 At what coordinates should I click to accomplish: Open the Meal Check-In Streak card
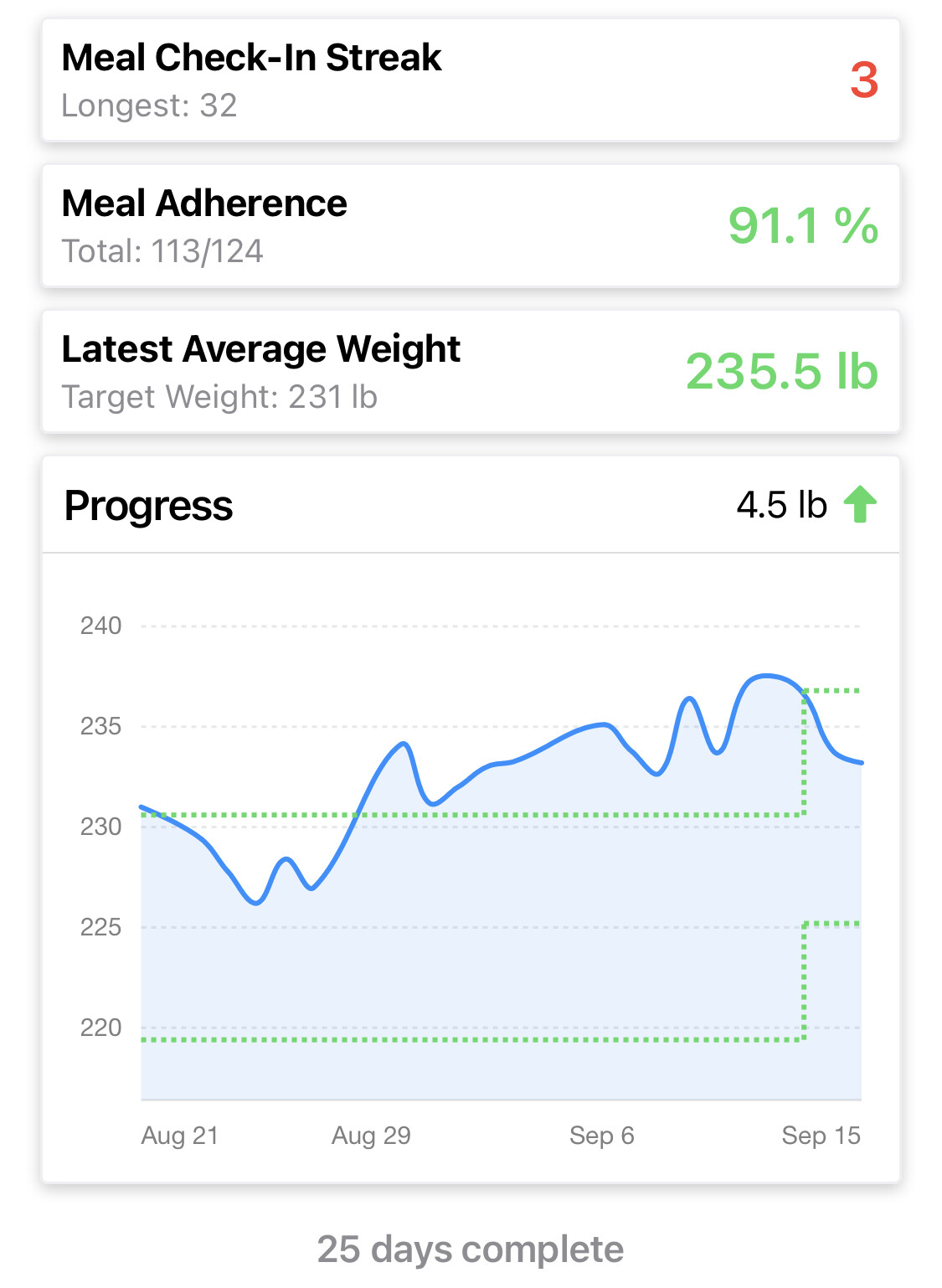[x=471, y=80]
